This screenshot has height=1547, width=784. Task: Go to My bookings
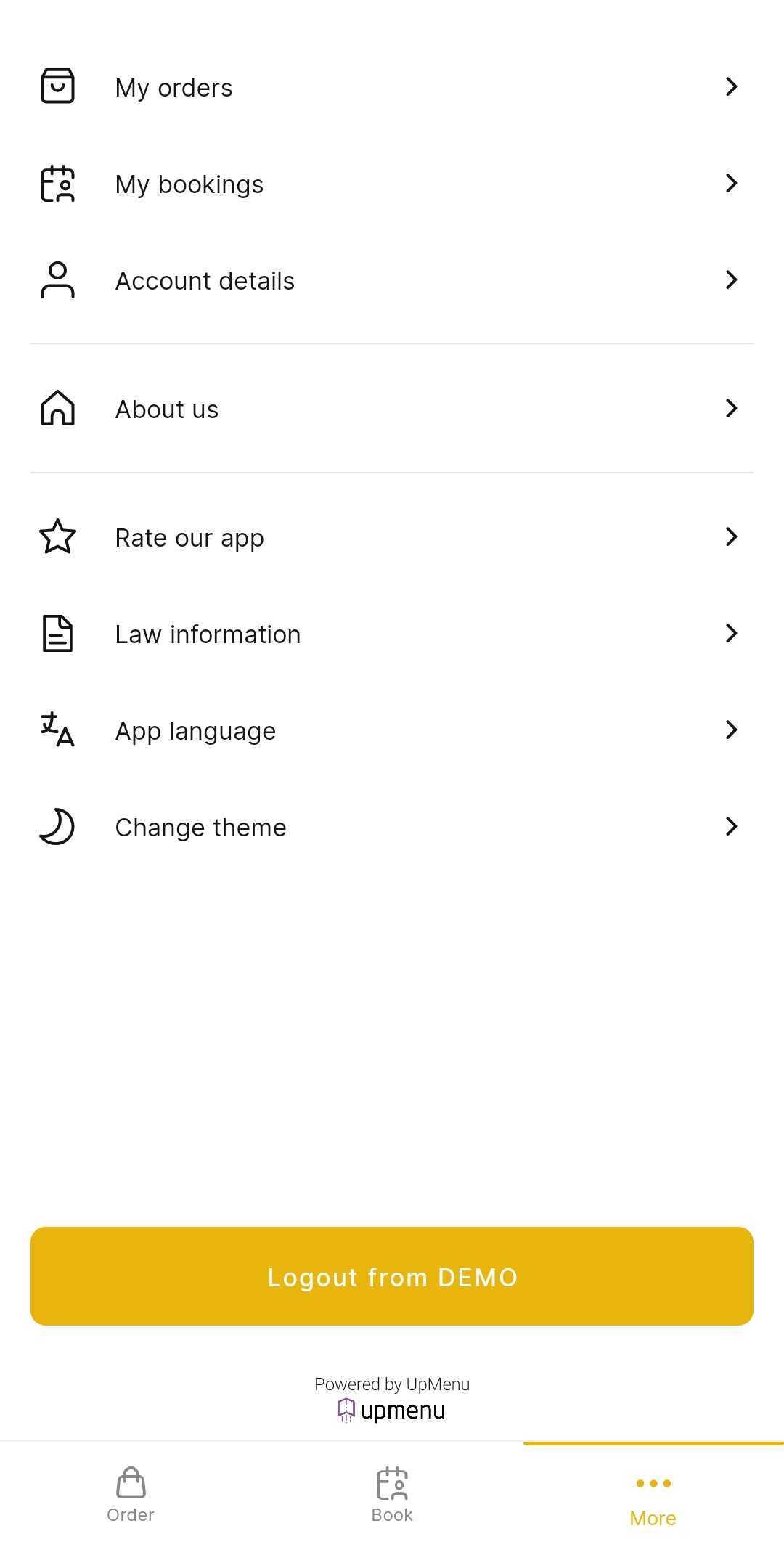point(392,184)
